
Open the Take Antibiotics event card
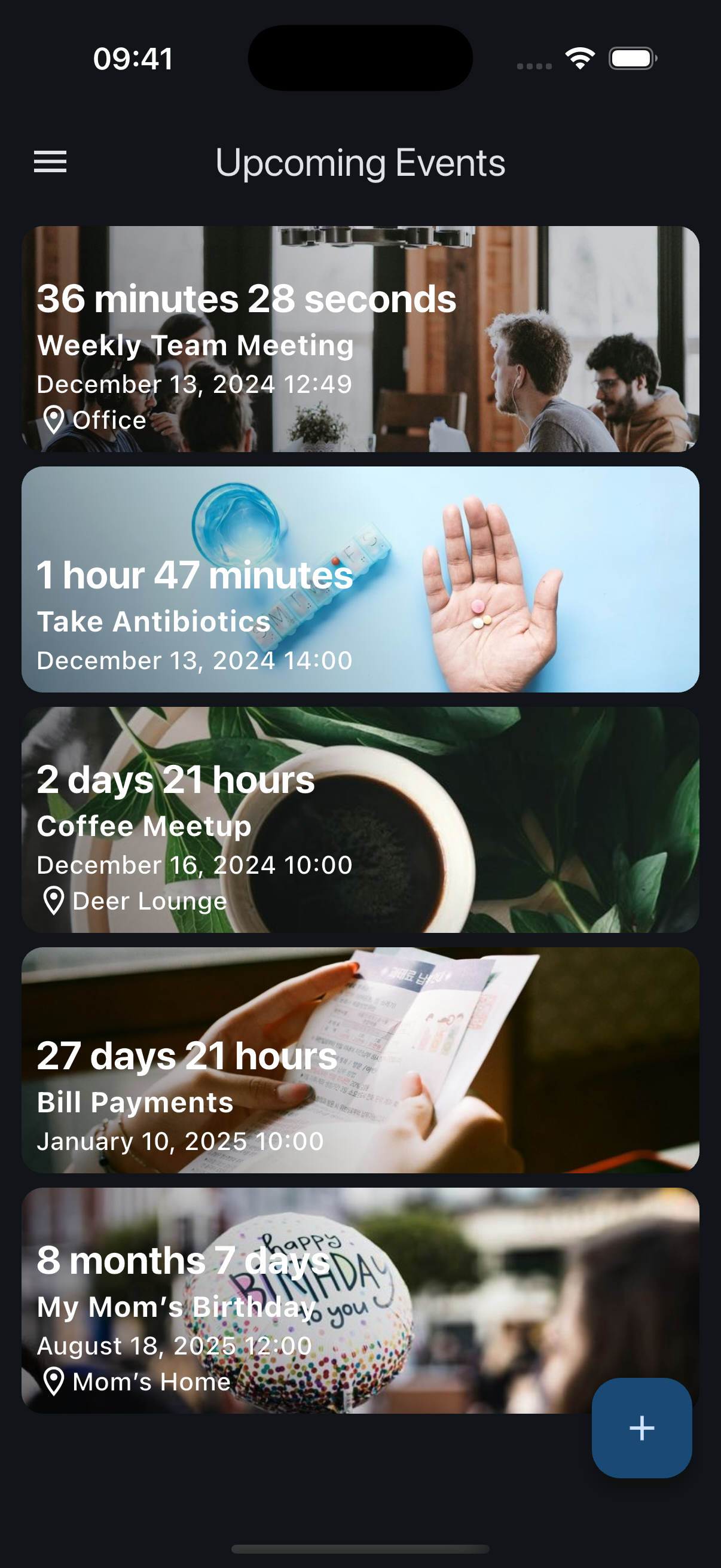point(360,579)
